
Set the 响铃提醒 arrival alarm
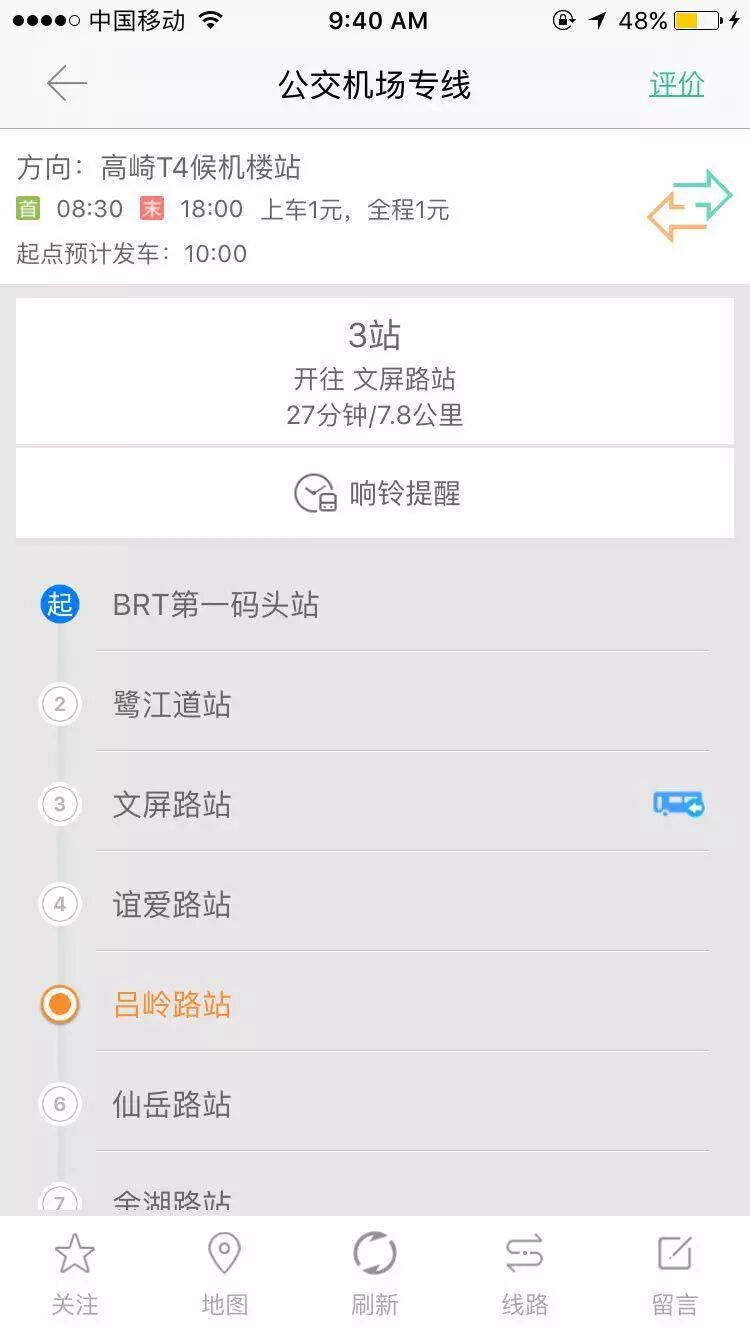click(x=375, y=494)
